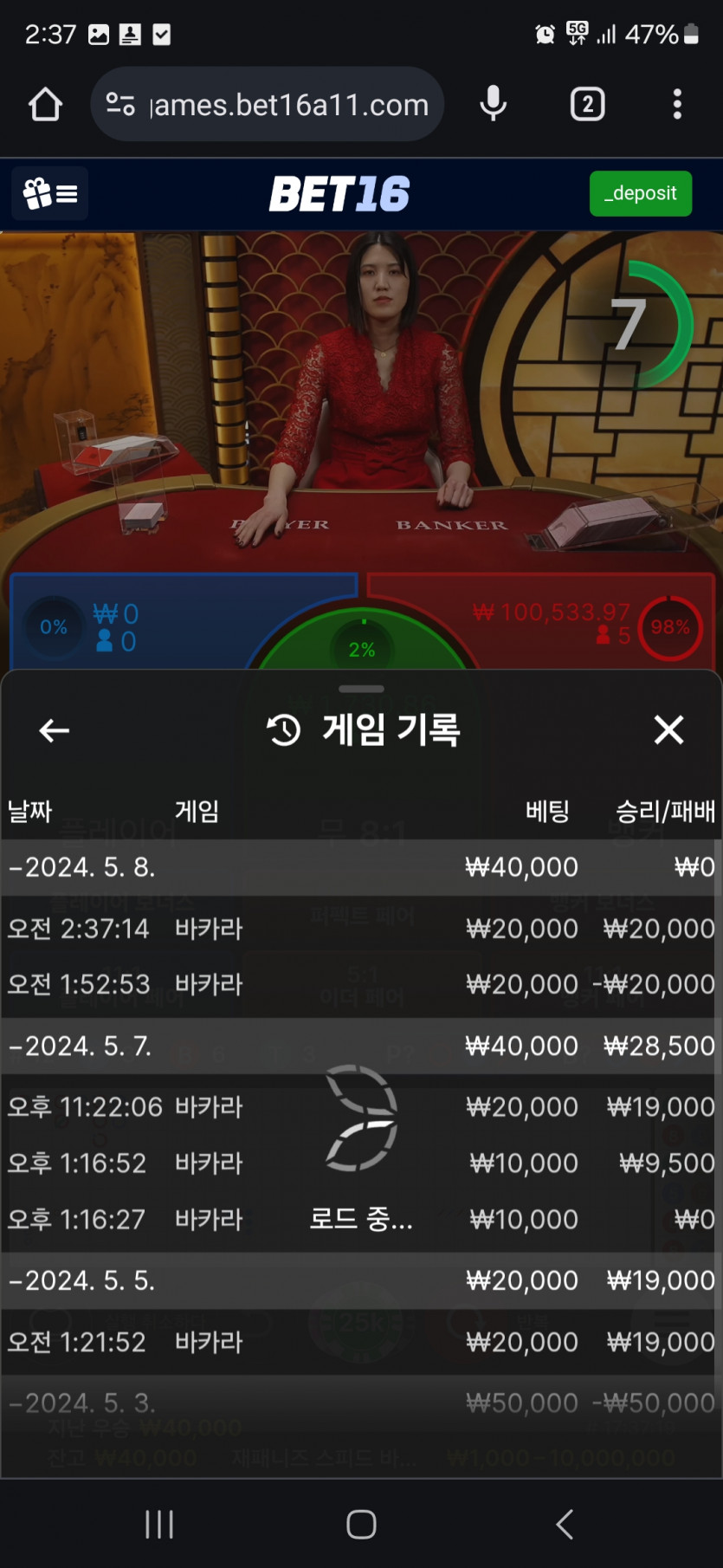Open the gift menu button

pos(50,193)
